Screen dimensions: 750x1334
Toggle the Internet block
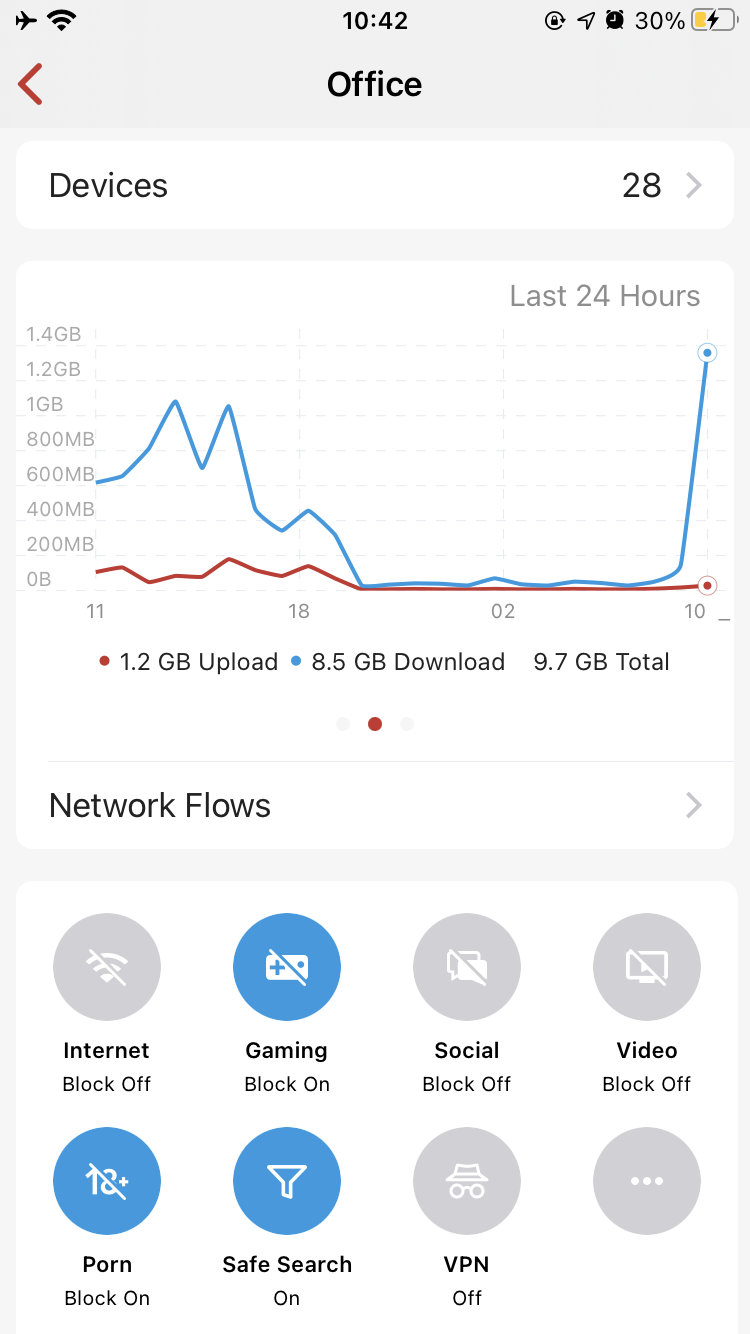coord(107,967)
